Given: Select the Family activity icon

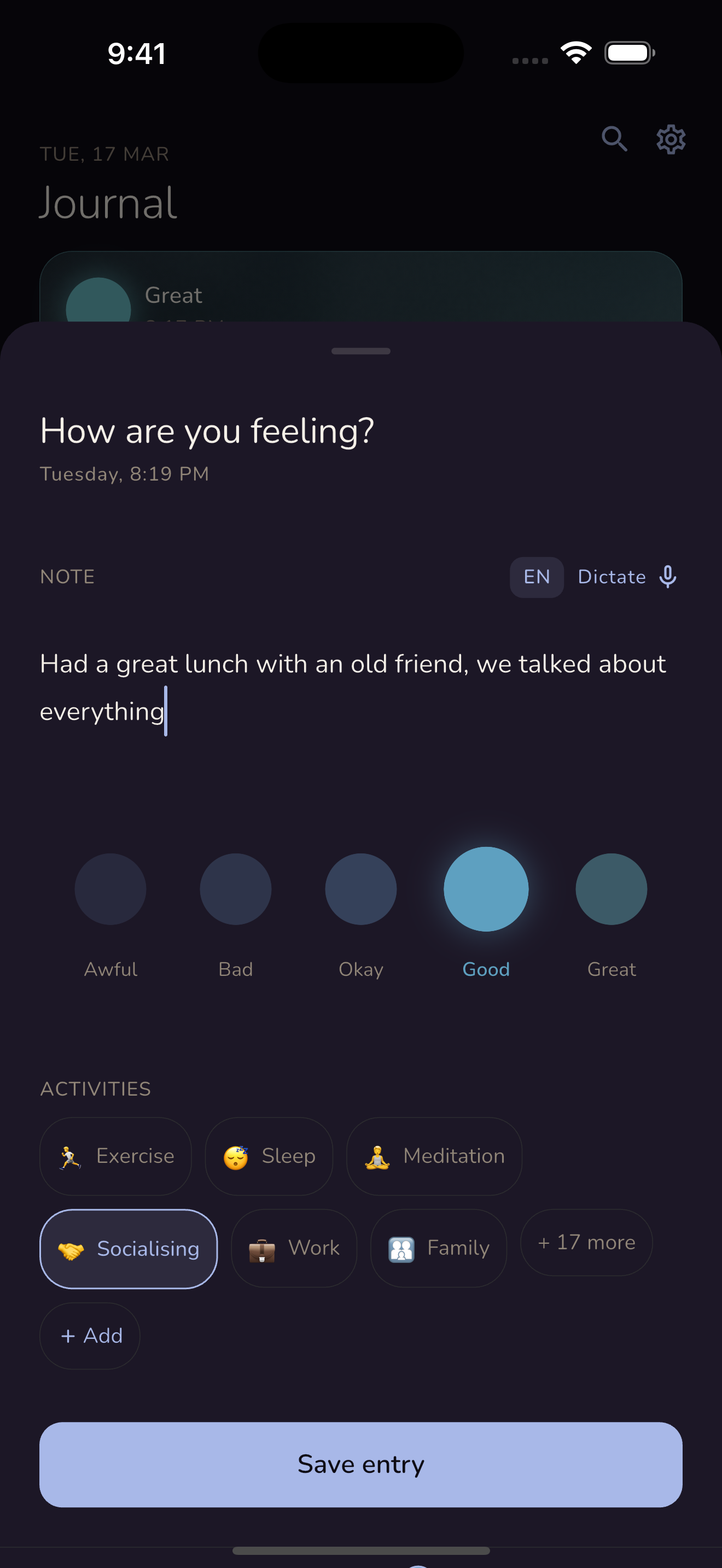Looking at the screenshot, I should point(438,1248).
